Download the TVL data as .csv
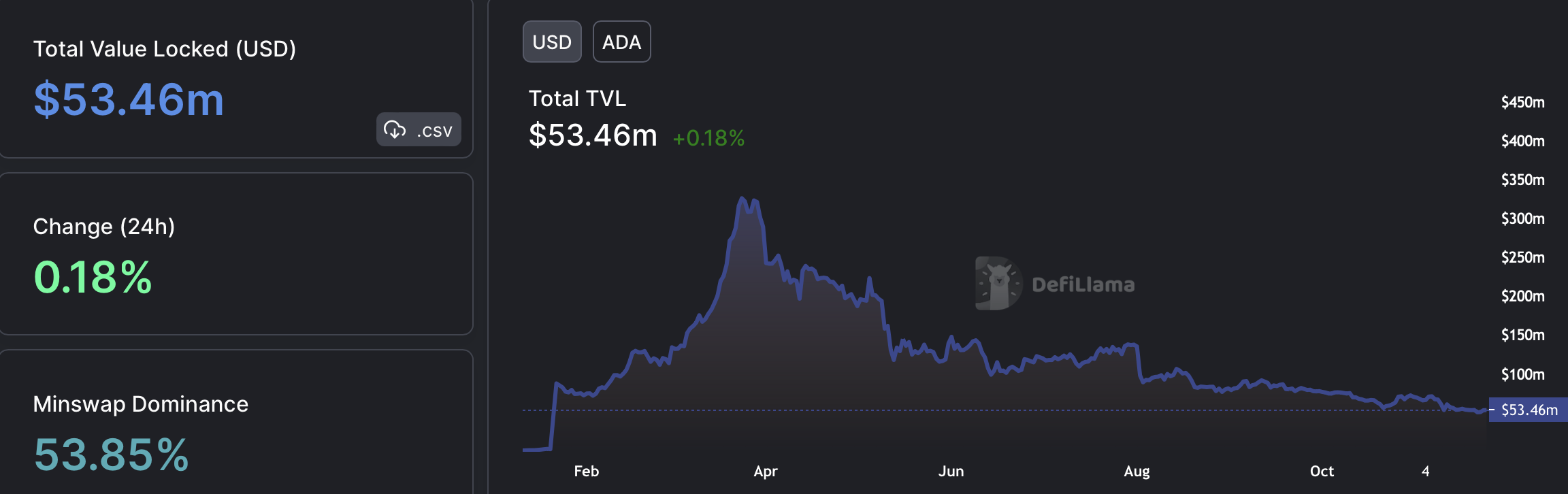 419,129
